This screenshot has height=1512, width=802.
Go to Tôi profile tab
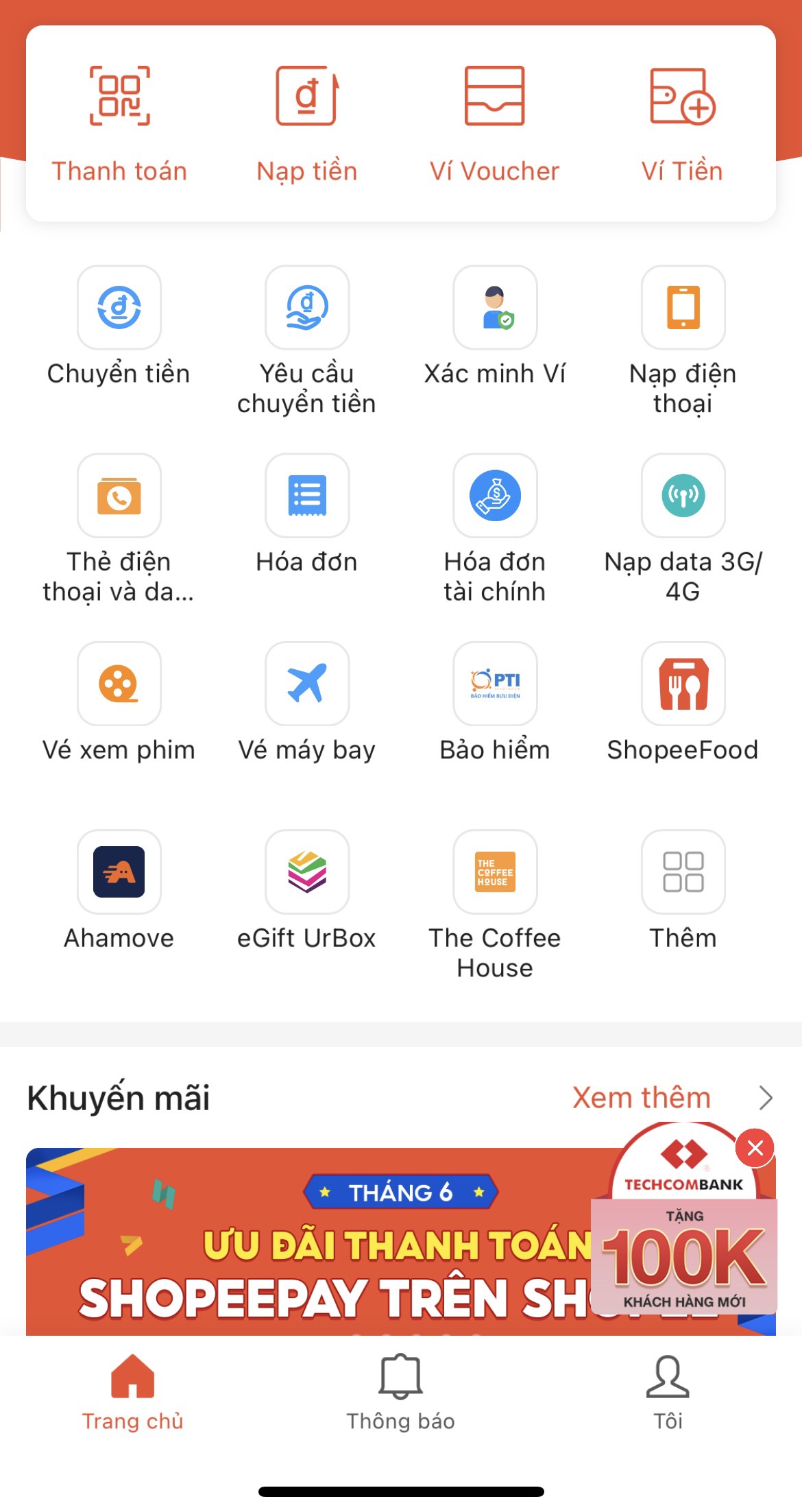tap(668, 1392)
